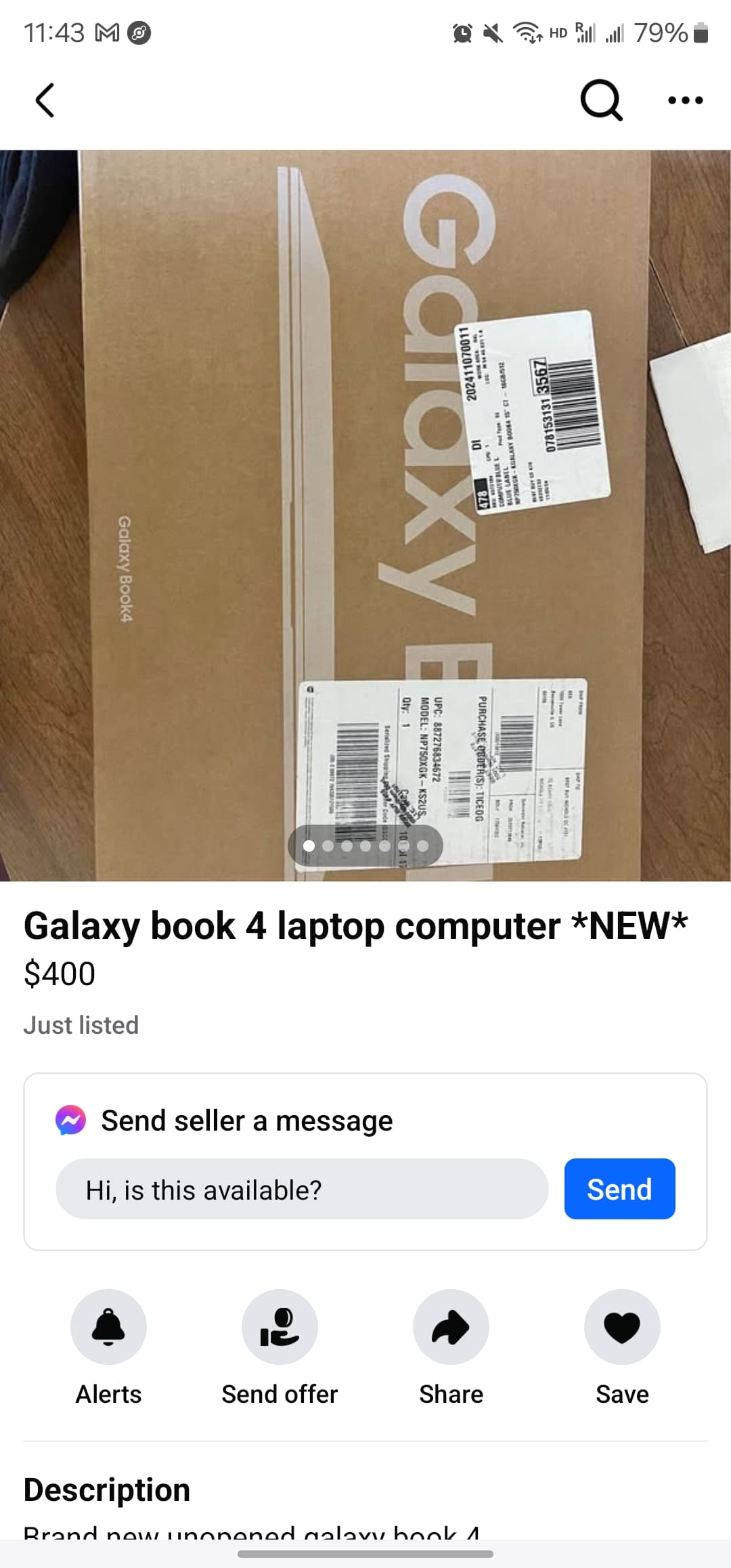Open the search magnifier icon
Viewport: 731px width, 1568px height.
click(x=601, y=100)
